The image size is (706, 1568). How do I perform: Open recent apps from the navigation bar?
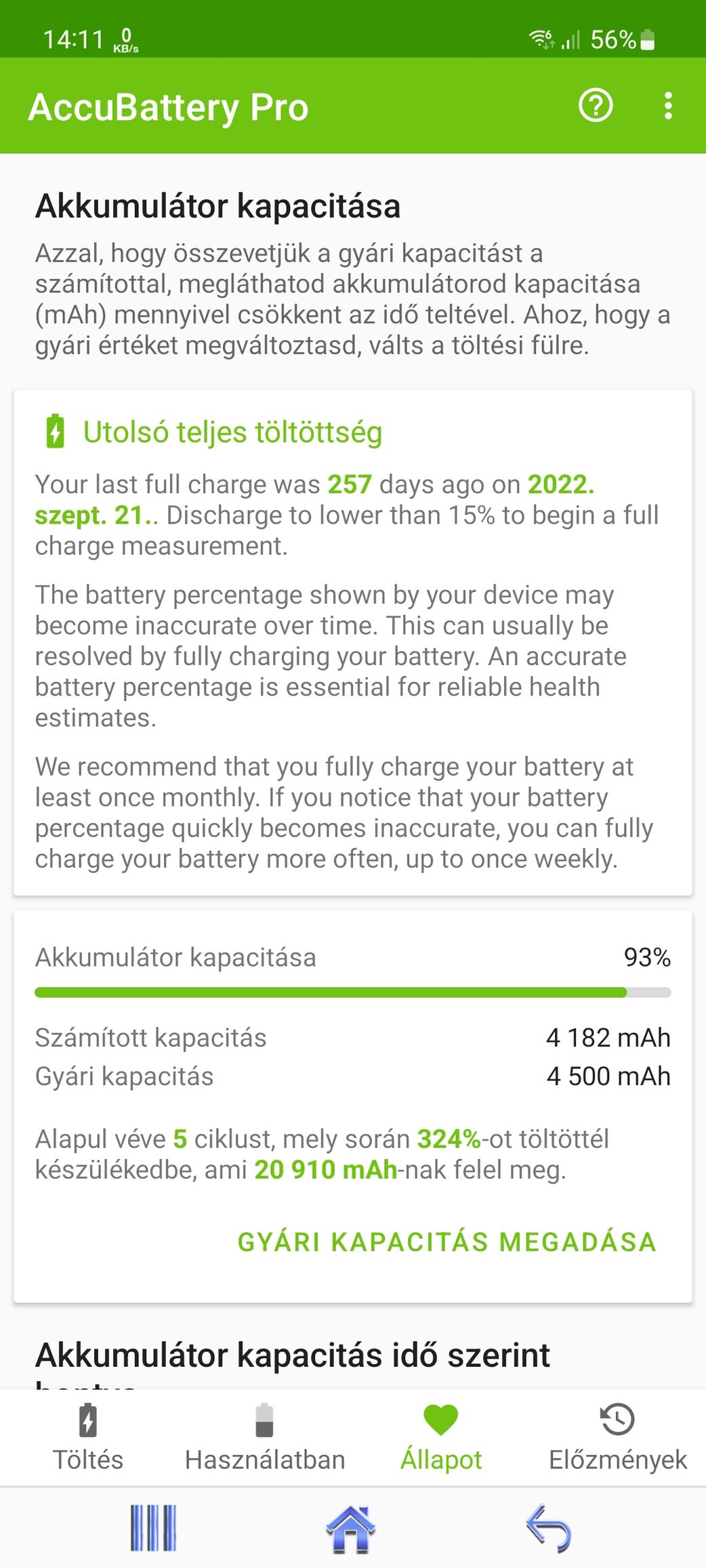[x=153, y=1528]
